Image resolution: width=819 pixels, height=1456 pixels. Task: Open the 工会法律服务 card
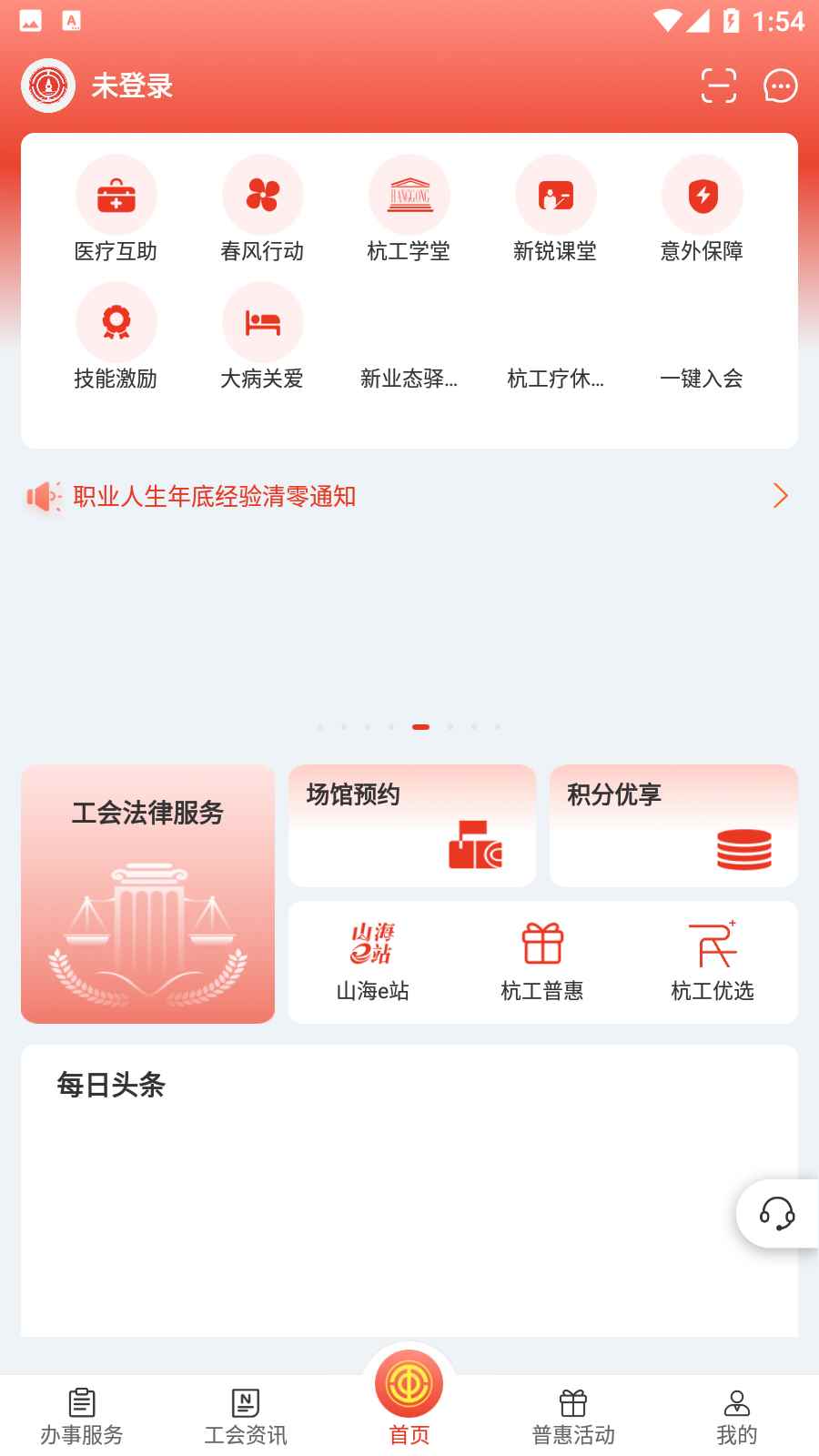pyautogui.click(x=147, y=894)
